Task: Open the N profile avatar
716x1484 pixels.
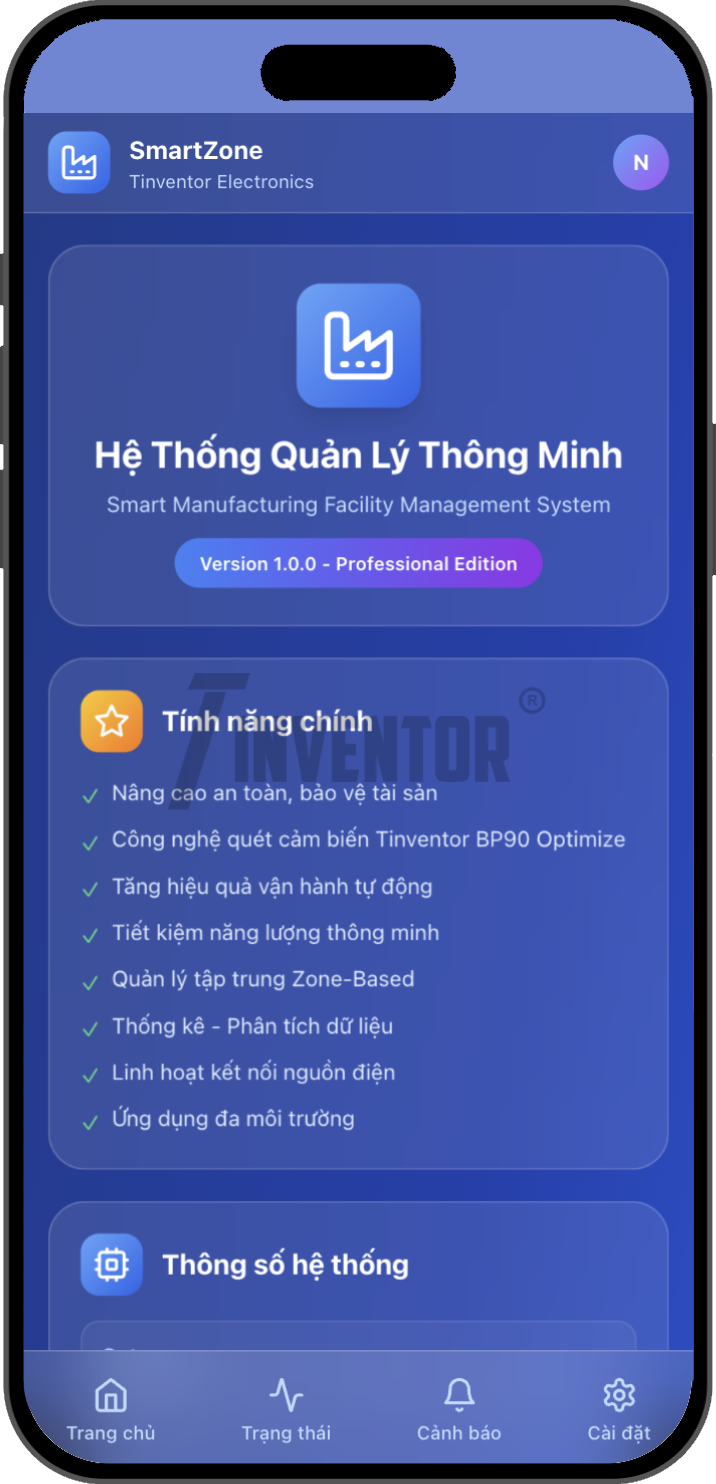Action: click(640, 162)
